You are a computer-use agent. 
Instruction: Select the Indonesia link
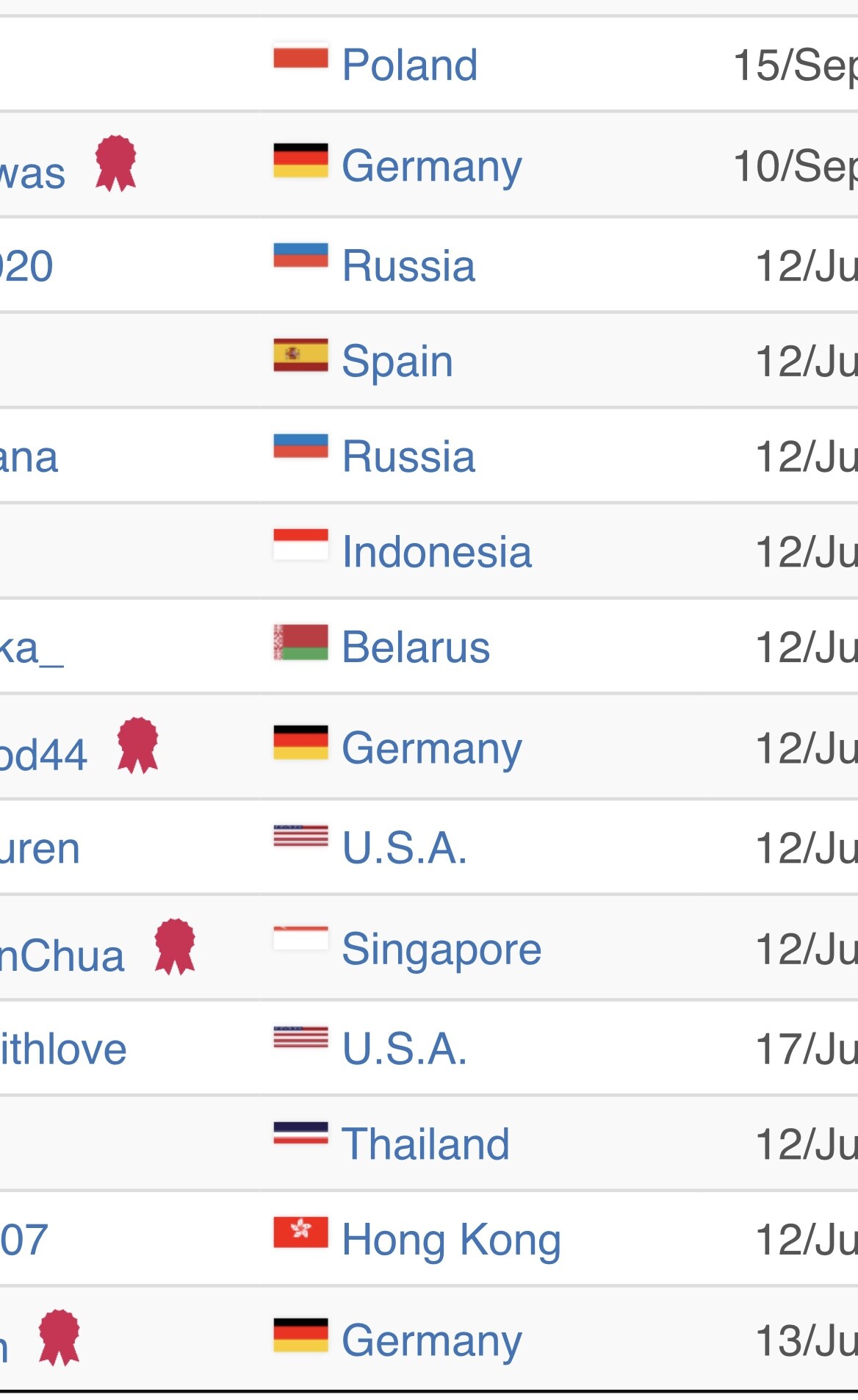click(437, 552)
